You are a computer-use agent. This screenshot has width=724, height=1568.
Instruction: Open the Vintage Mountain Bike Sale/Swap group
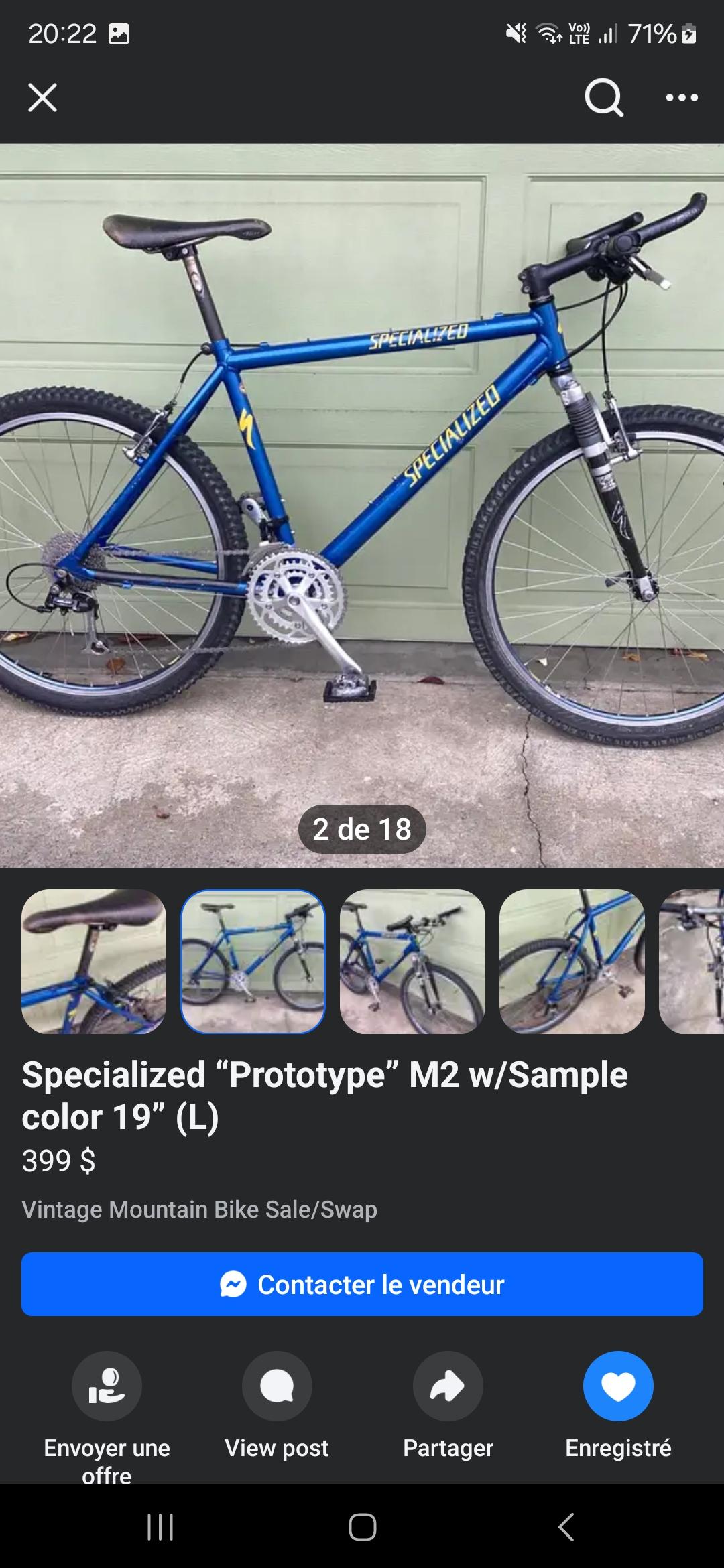click(199, 1210)
